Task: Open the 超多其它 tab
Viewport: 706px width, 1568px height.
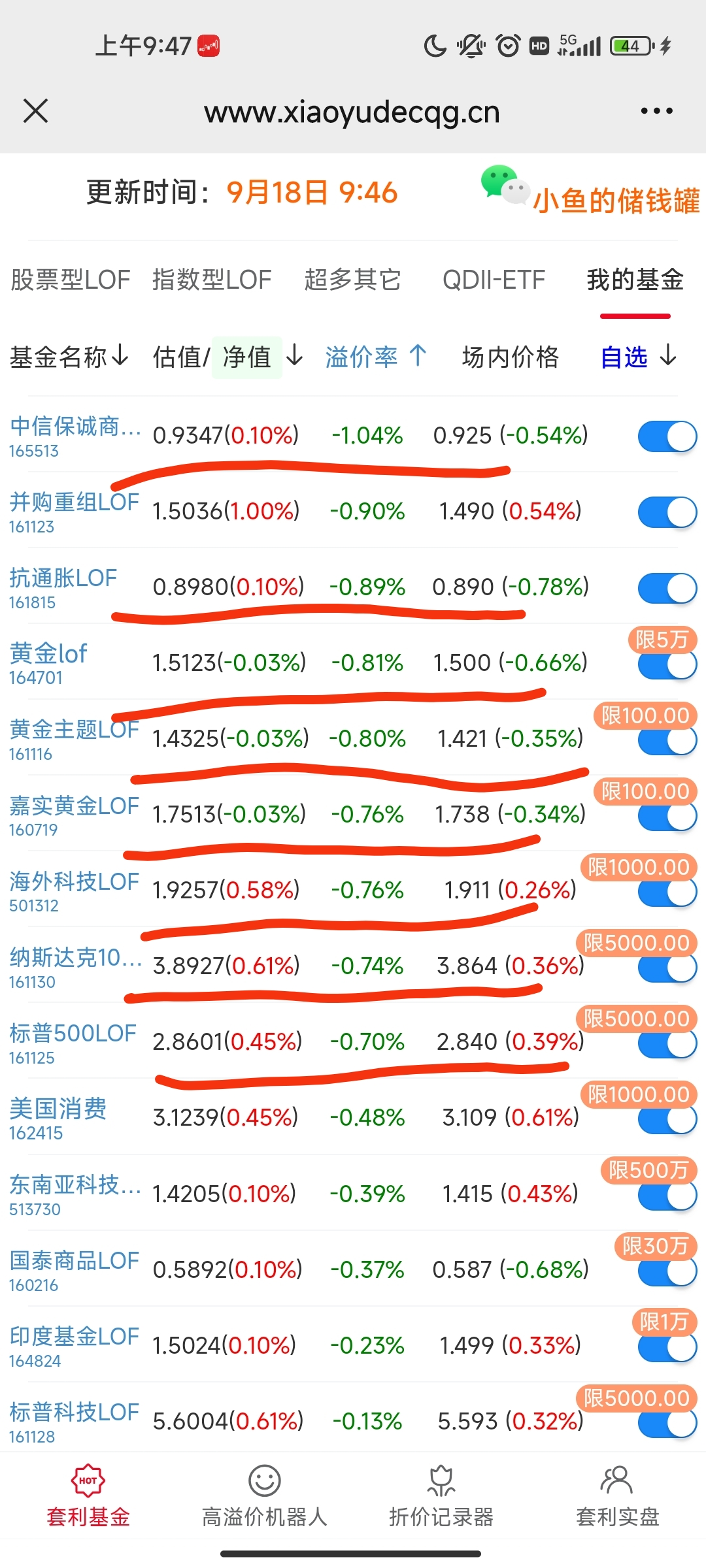Action: coord(352,280)
